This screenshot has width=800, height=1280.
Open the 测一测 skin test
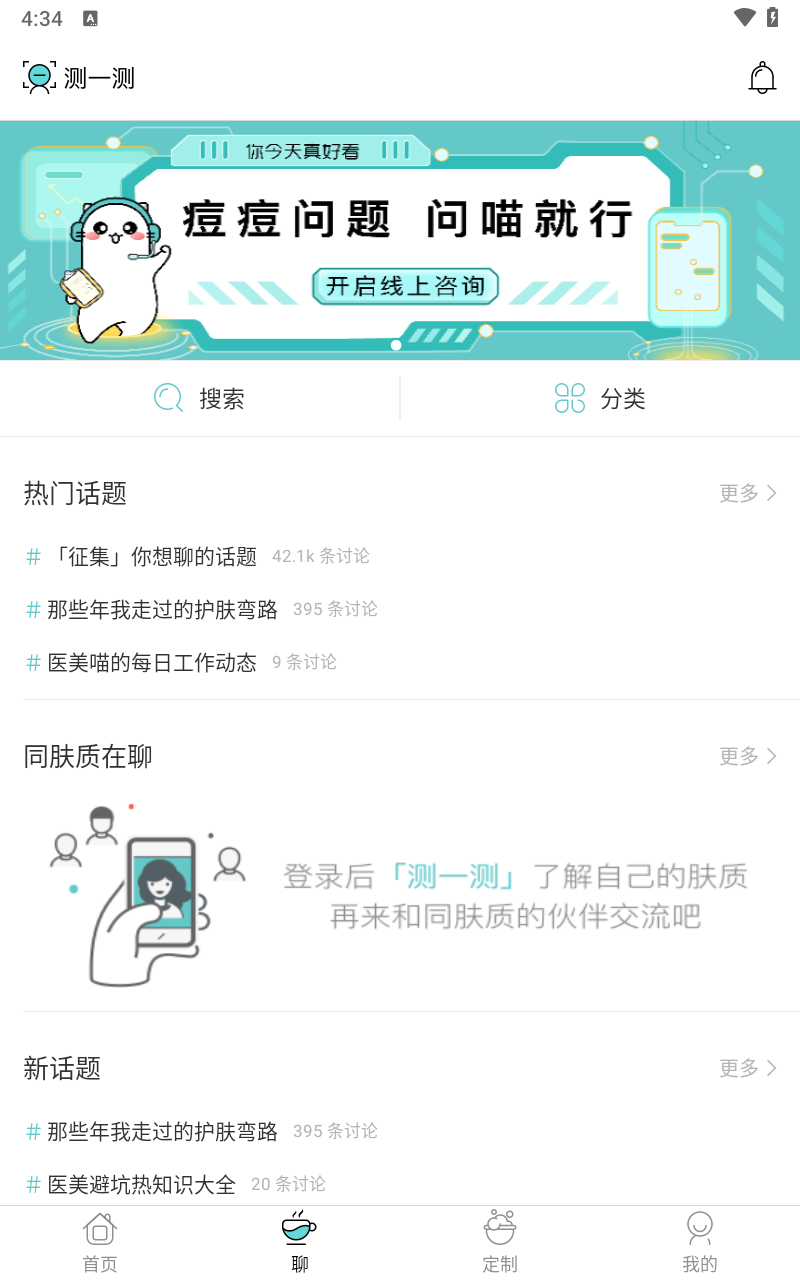[x=79, y=78]
